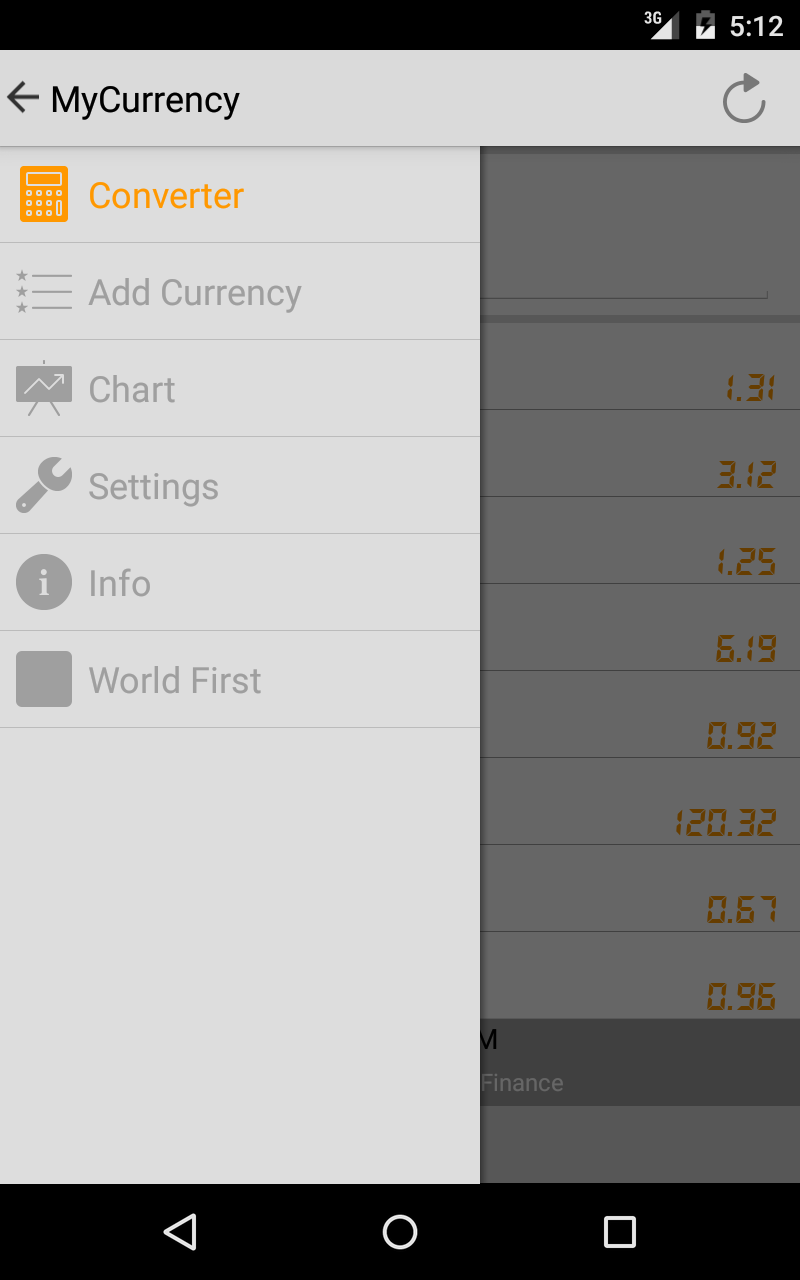Open recent apps from navigation bar
Image resolution: width=800 pixels, height=1280 pixels.
coord(620,1232)
